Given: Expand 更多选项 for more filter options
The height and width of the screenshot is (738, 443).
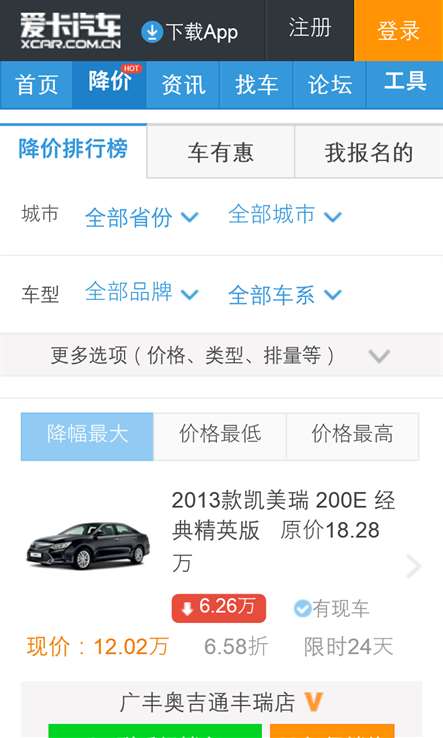Looking at the screenshot, I should tap(221, 355).
